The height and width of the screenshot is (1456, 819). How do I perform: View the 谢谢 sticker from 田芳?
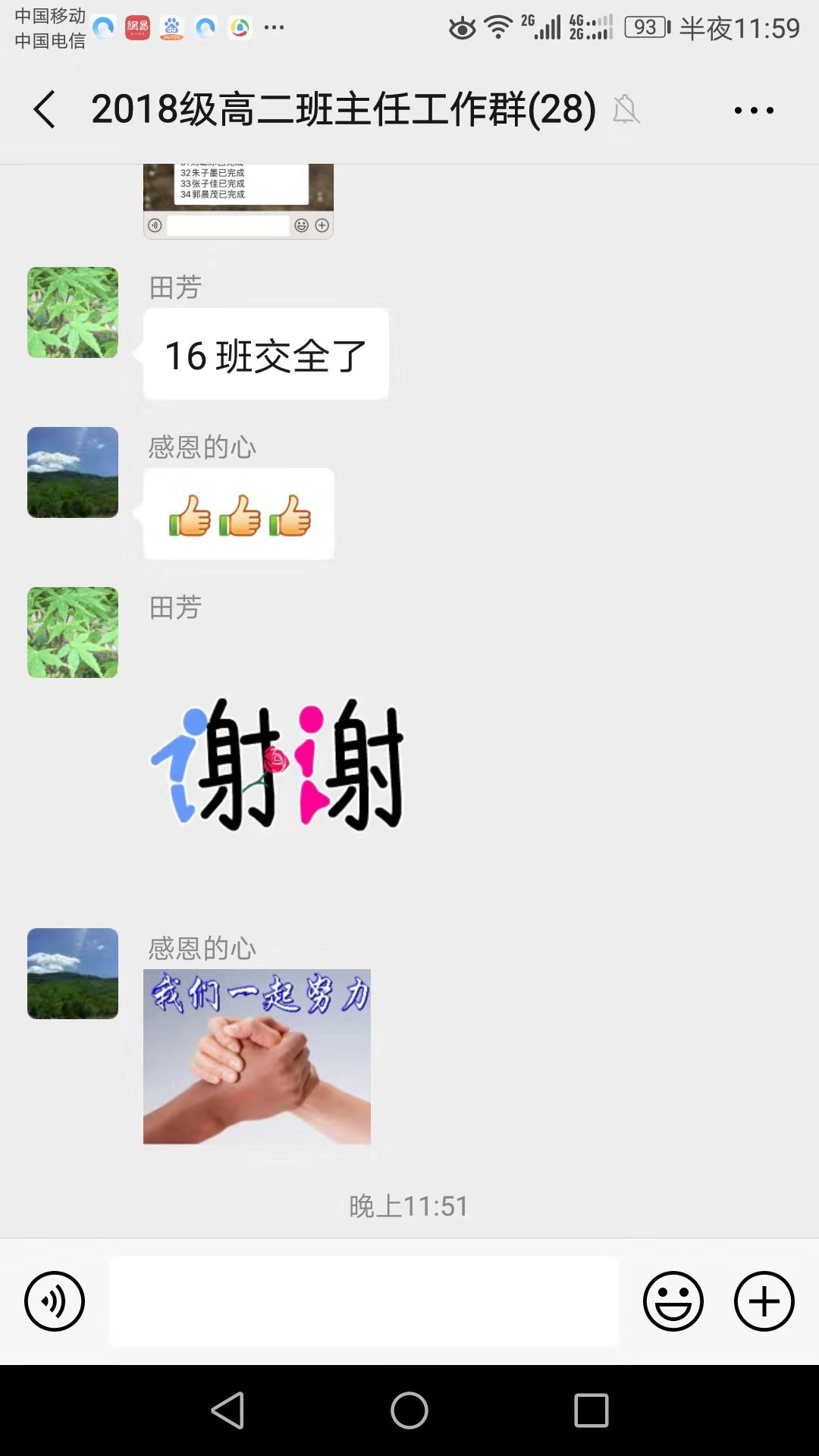(x=278, y=764)
